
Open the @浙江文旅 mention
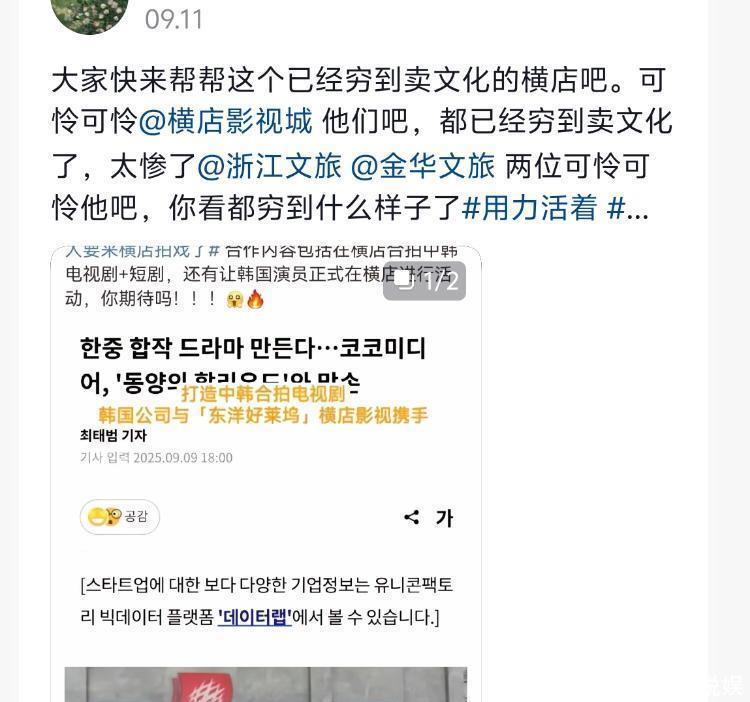point(270,165)
